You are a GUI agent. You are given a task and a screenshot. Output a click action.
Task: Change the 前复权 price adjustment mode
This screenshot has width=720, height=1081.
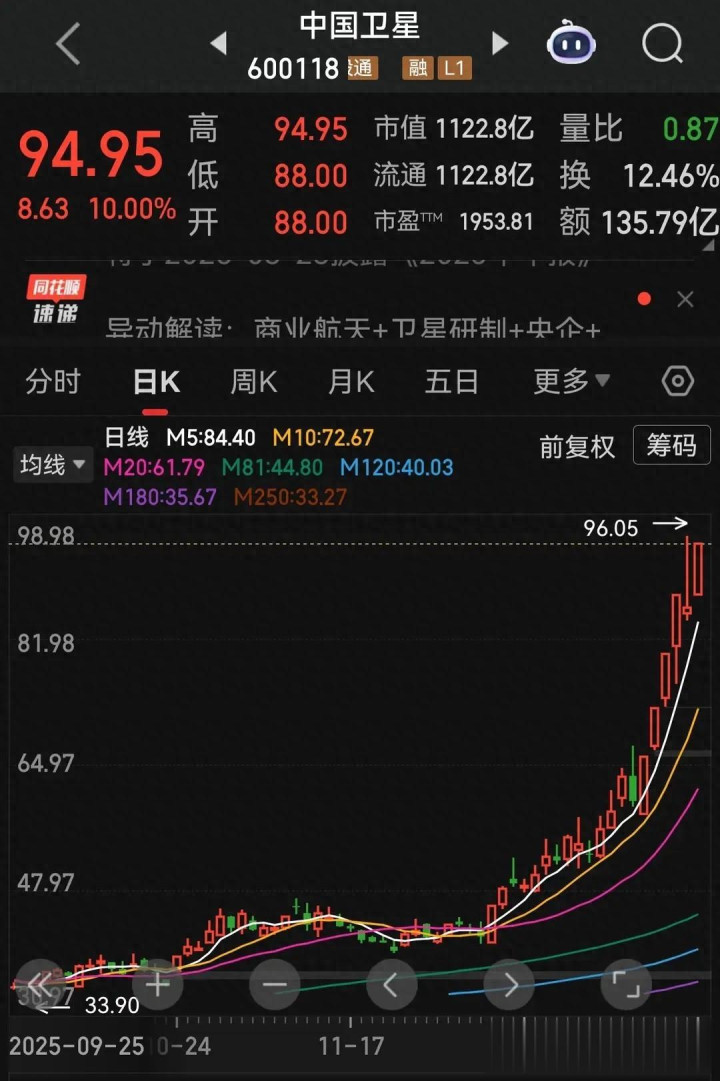click(577, 446)
